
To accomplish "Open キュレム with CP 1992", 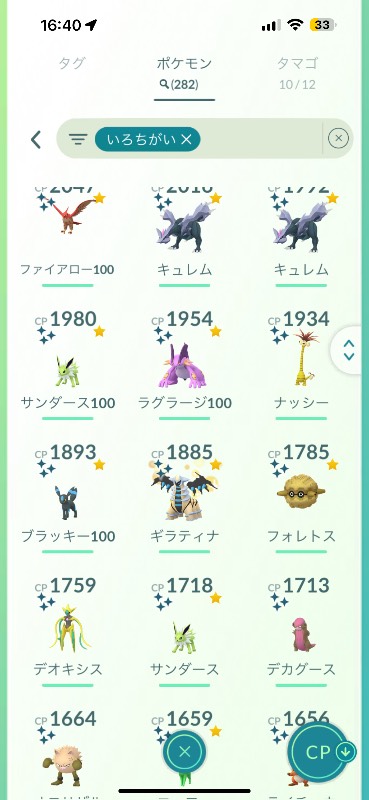I will point(301,235).
